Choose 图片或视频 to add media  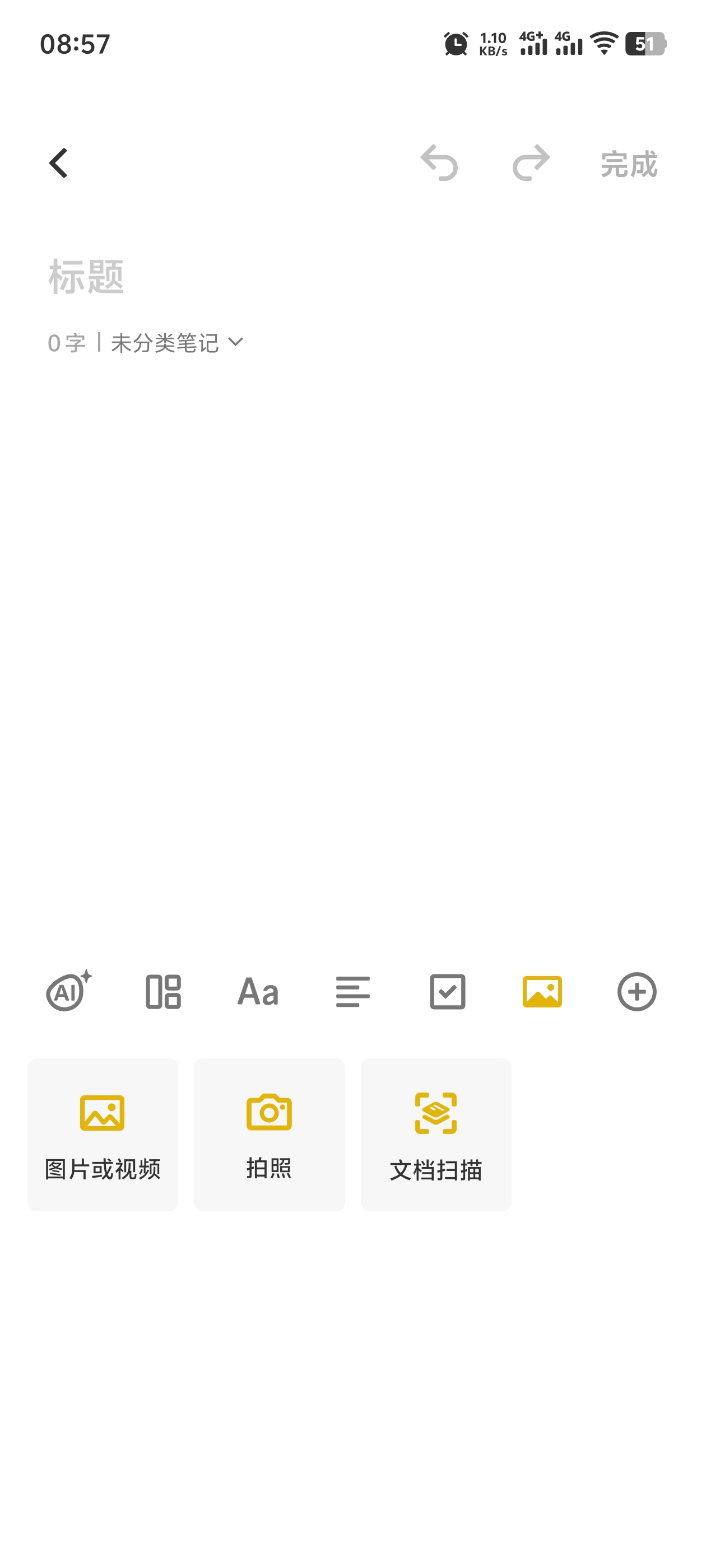click(x=103, y=1134)
